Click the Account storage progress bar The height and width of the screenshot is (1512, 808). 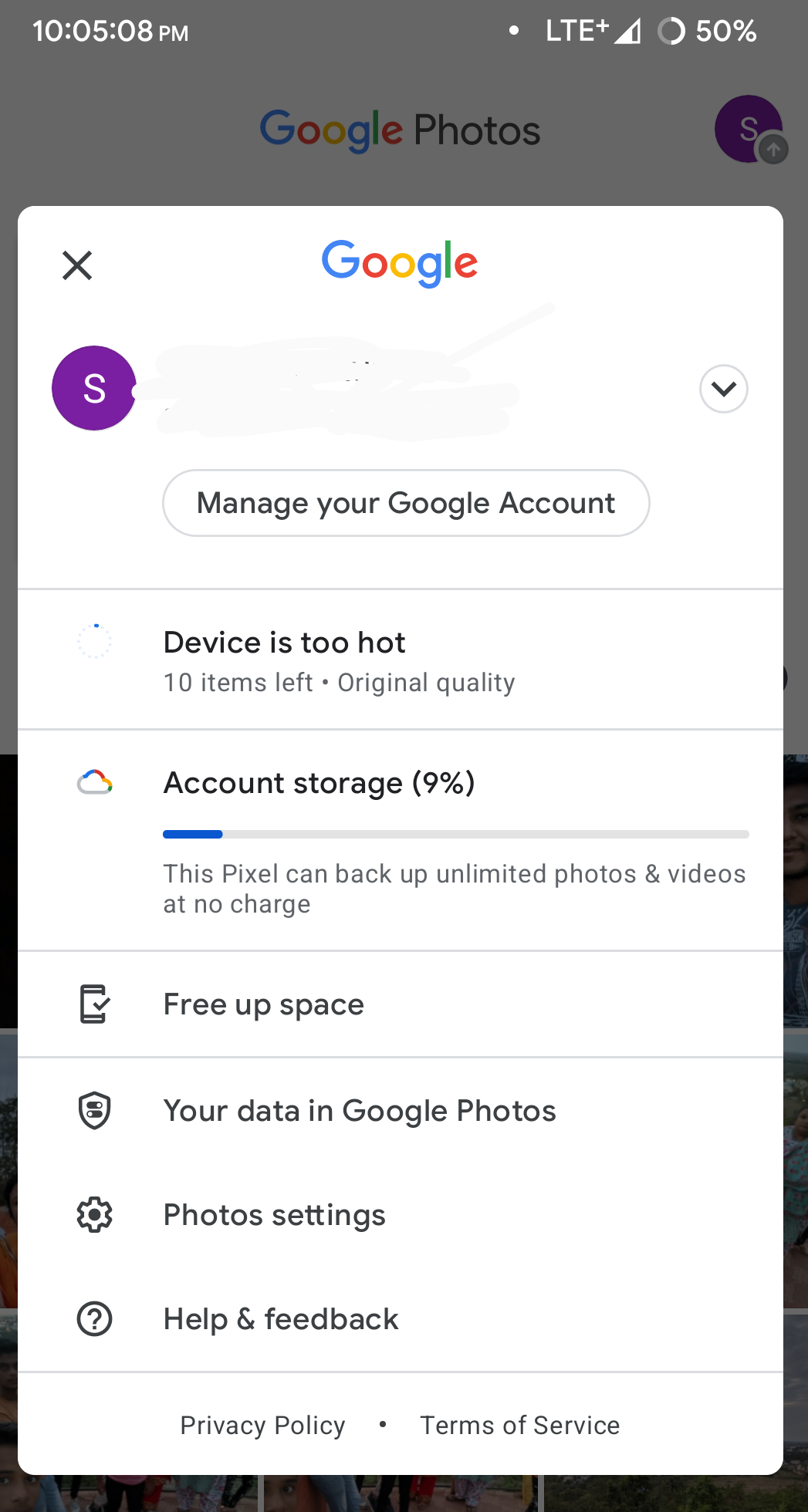[x=455, y=834]
